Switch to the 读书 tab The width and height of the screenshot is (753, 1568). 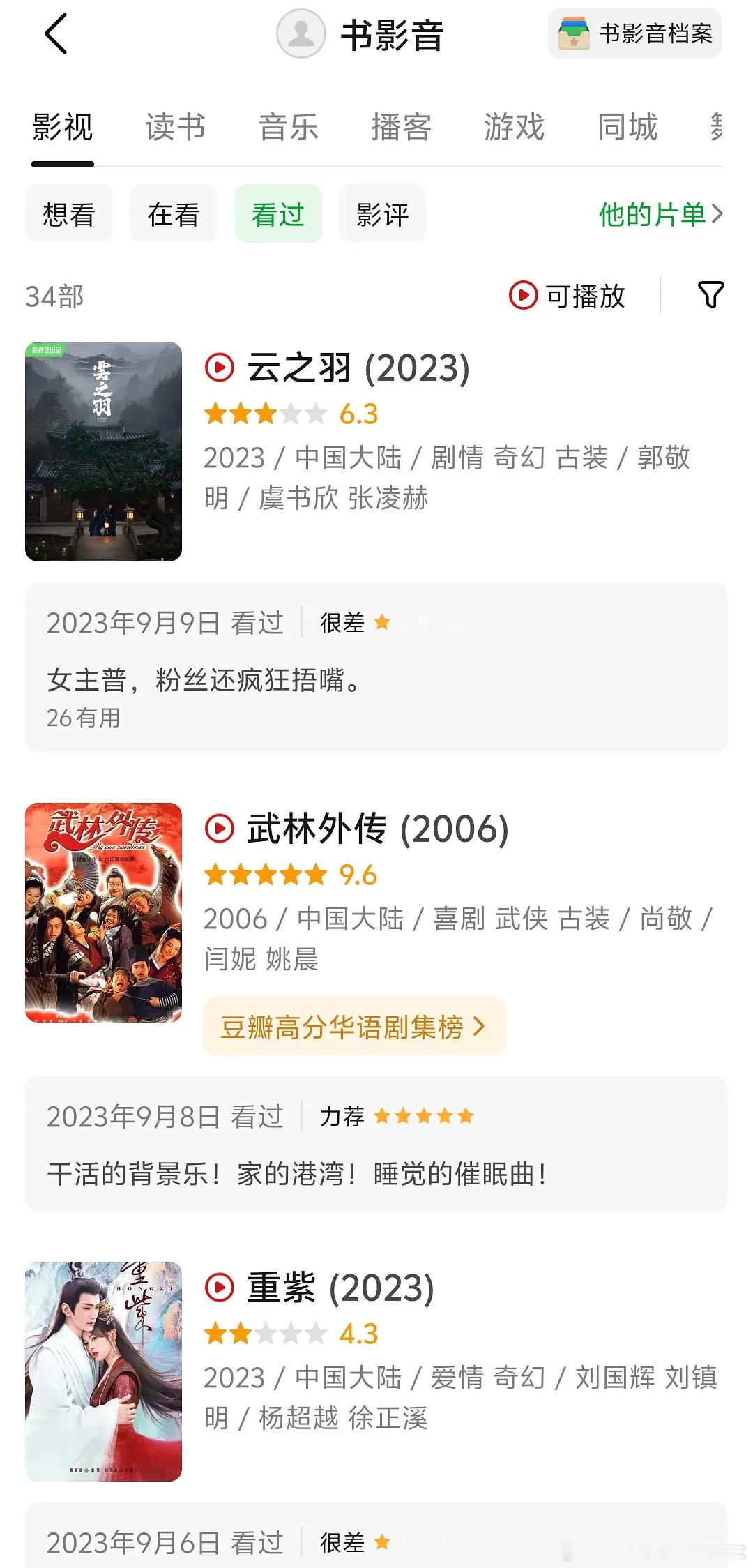(x=175, y=128)
